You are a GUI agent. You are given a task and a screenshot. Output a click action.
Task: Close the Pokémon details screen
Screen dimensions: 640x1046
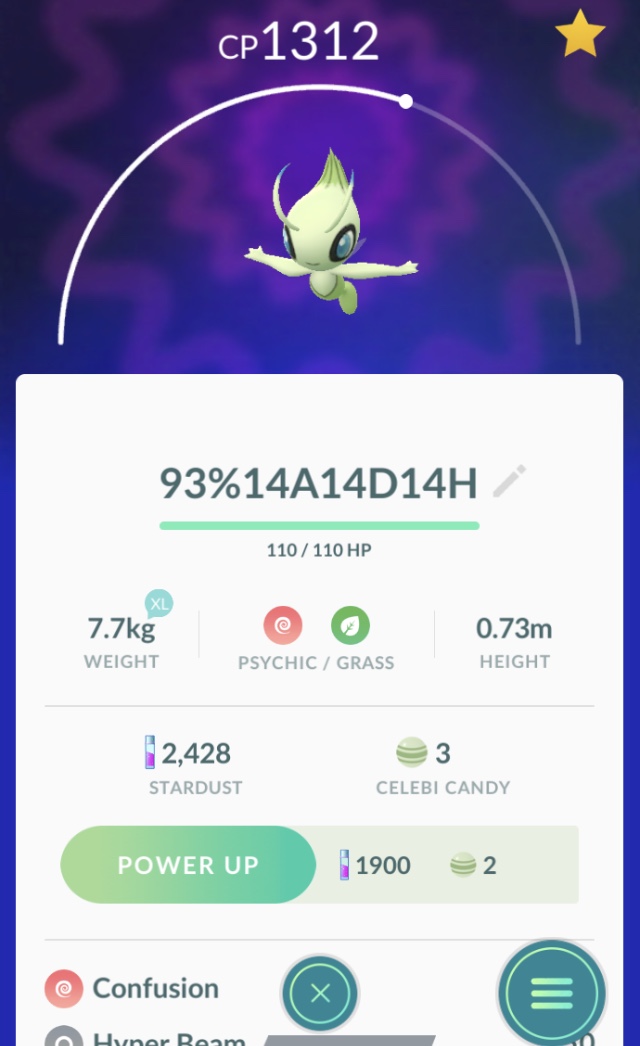320,994
